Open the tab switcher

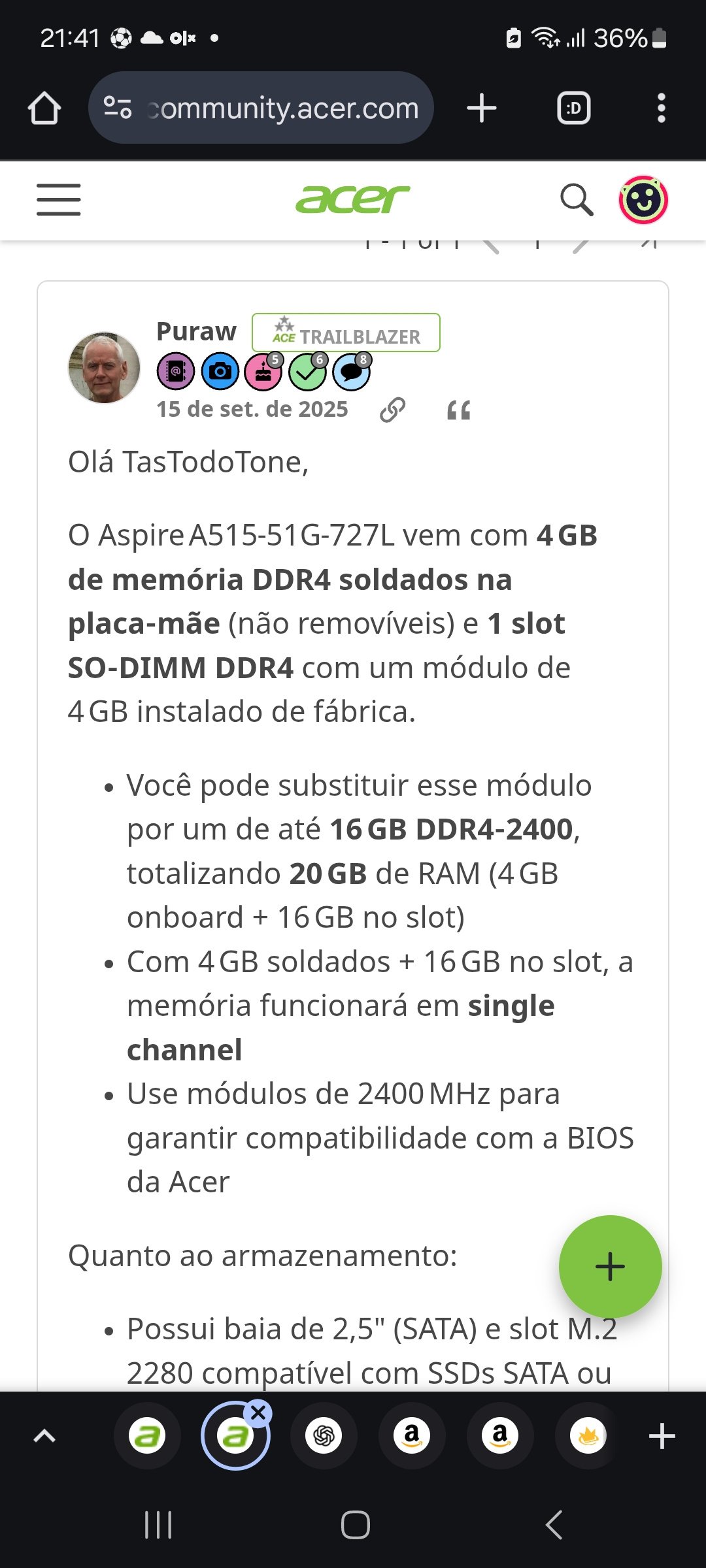click(x=574, y=108)
